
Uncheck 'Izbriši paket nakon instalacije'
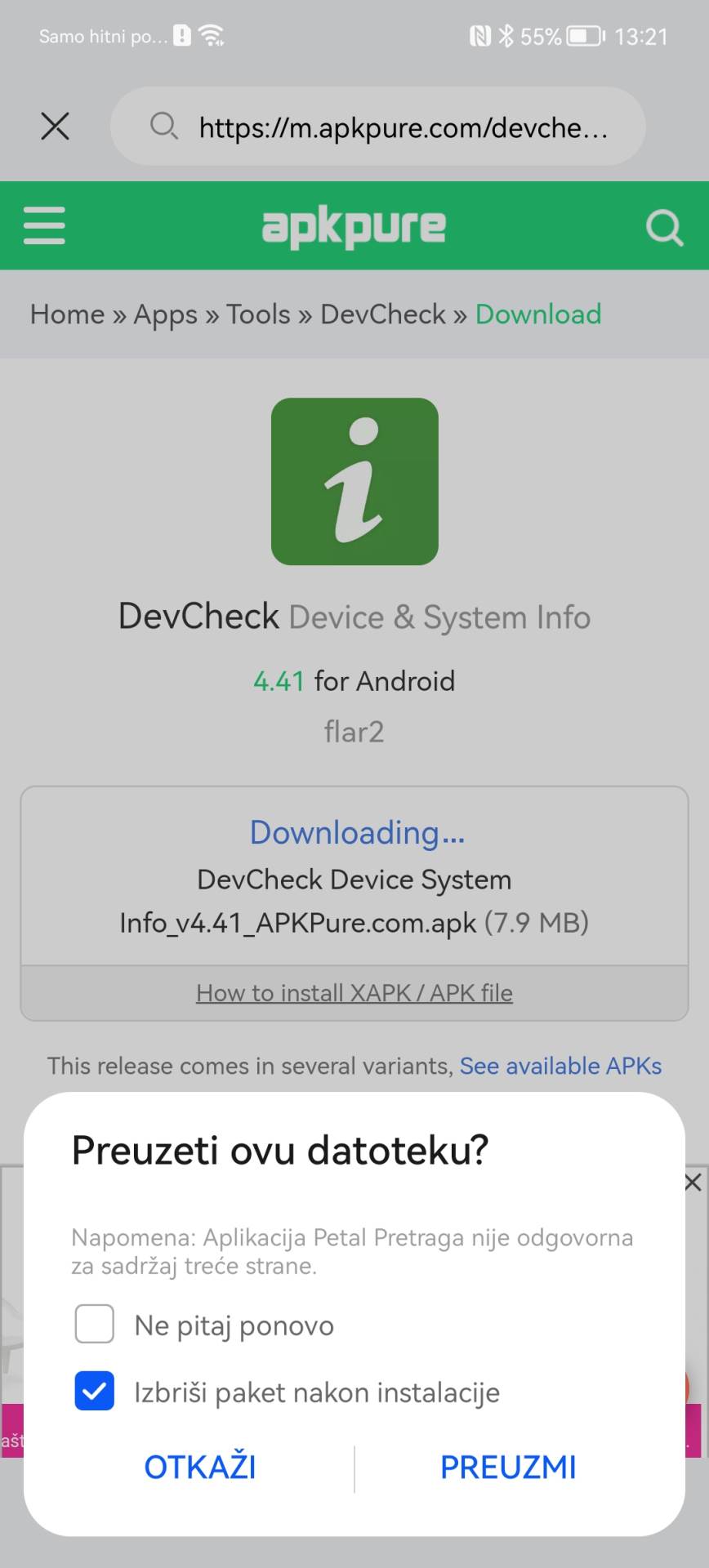click(95, 1391)
